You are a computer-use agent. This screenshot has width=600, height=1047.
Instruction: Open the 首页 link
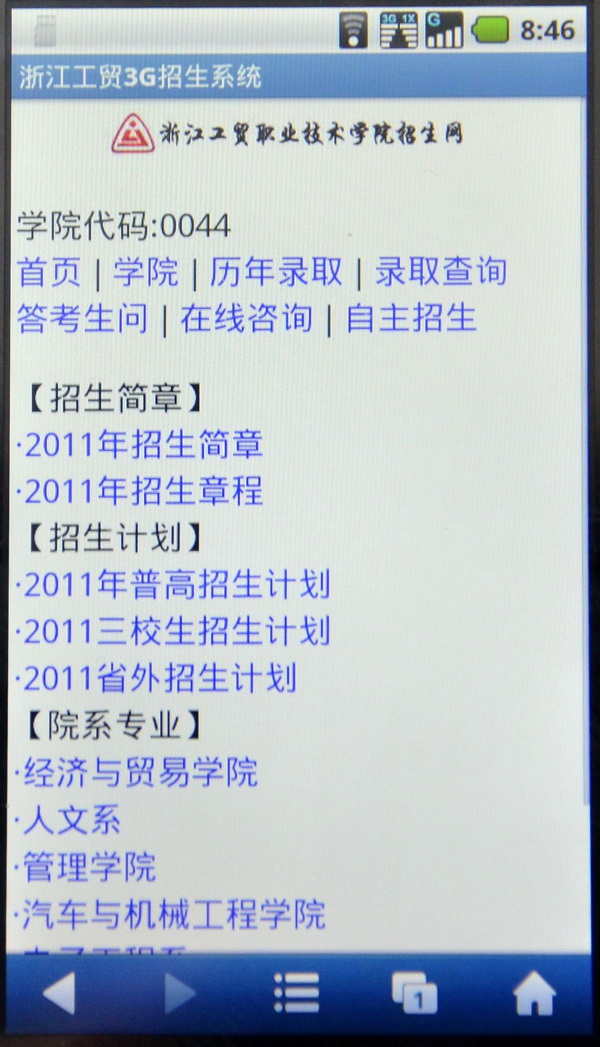coord(49,272)
